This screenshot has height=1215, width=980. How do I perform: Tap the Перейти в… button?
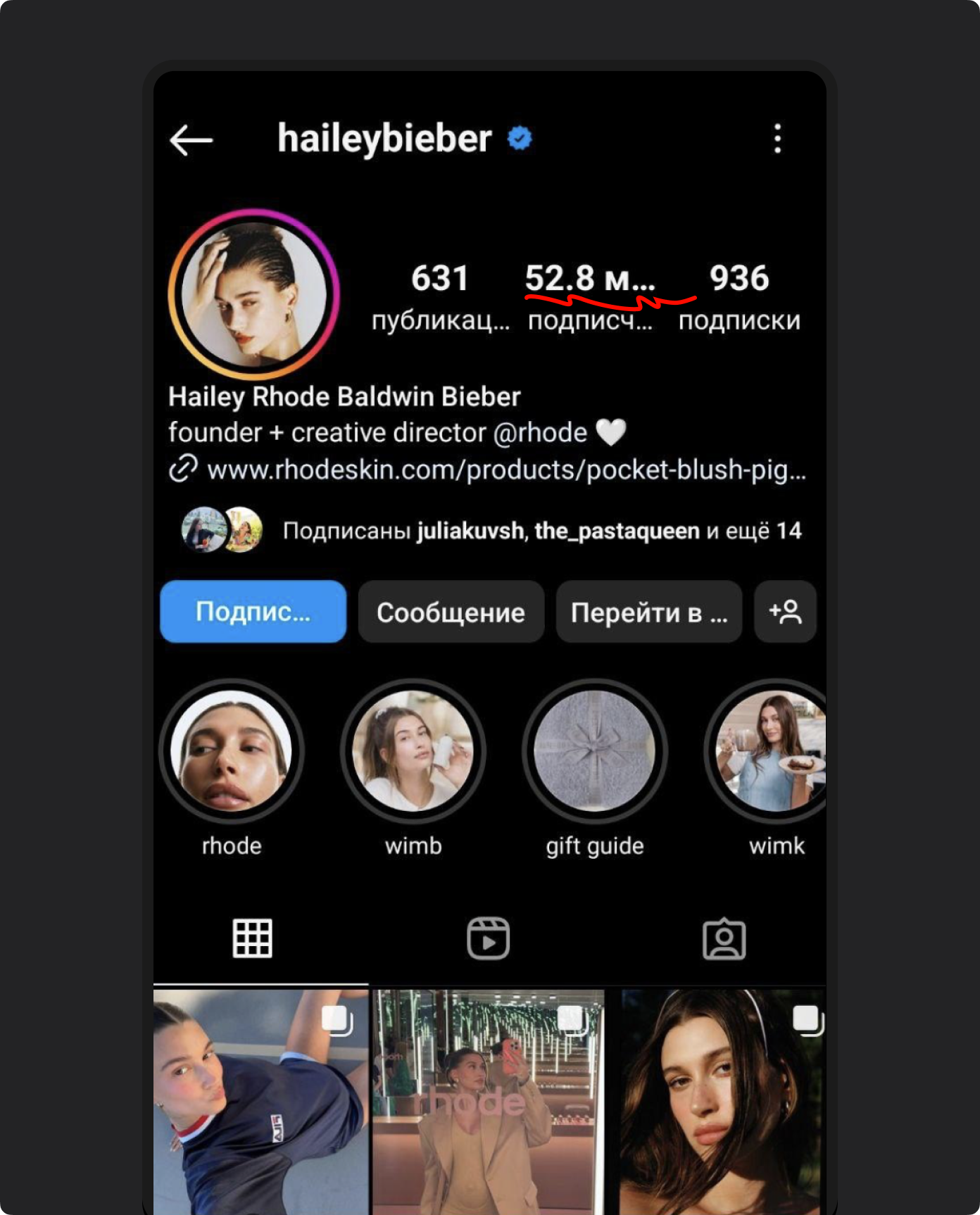pyautogui.click(x=648, y=612)
